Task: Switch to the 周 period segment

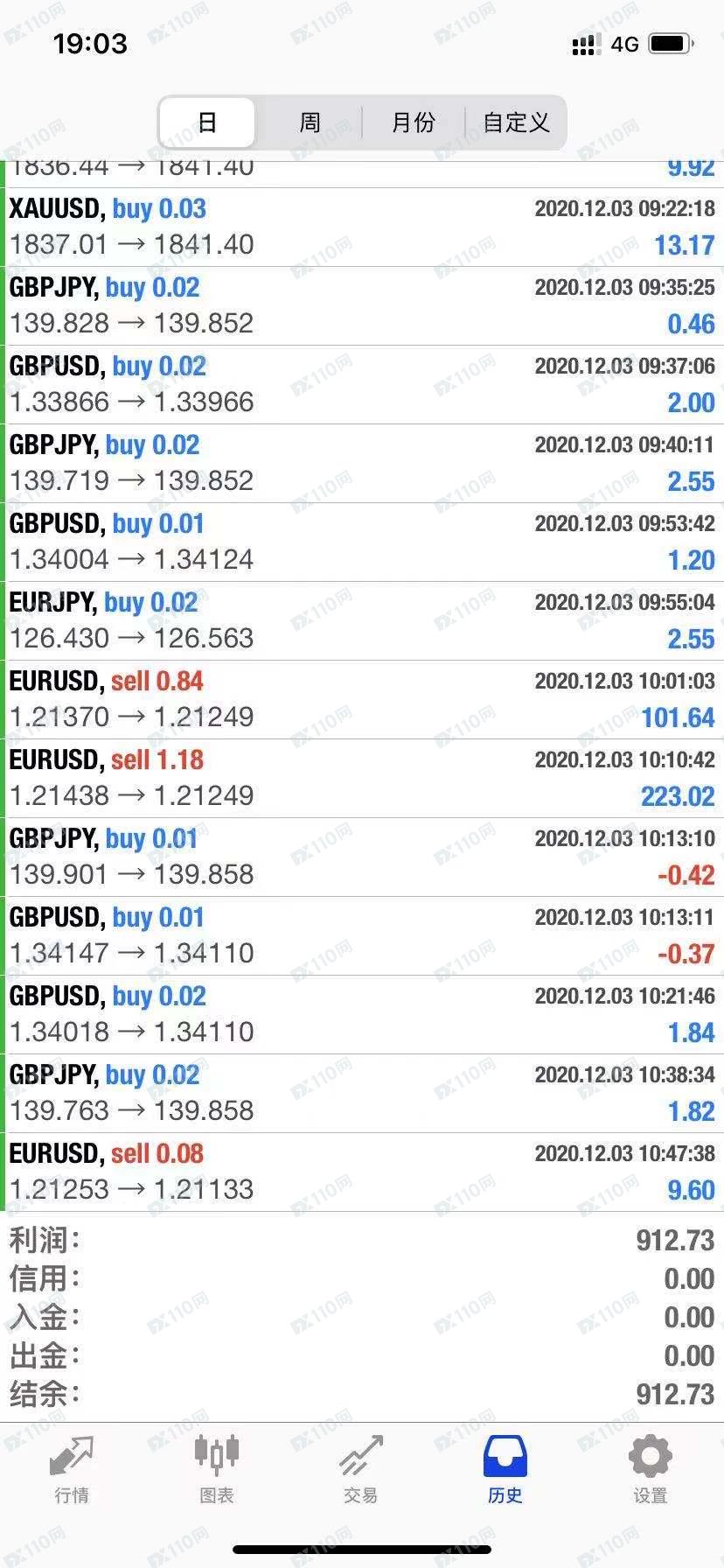Action: tap(310, 122)
